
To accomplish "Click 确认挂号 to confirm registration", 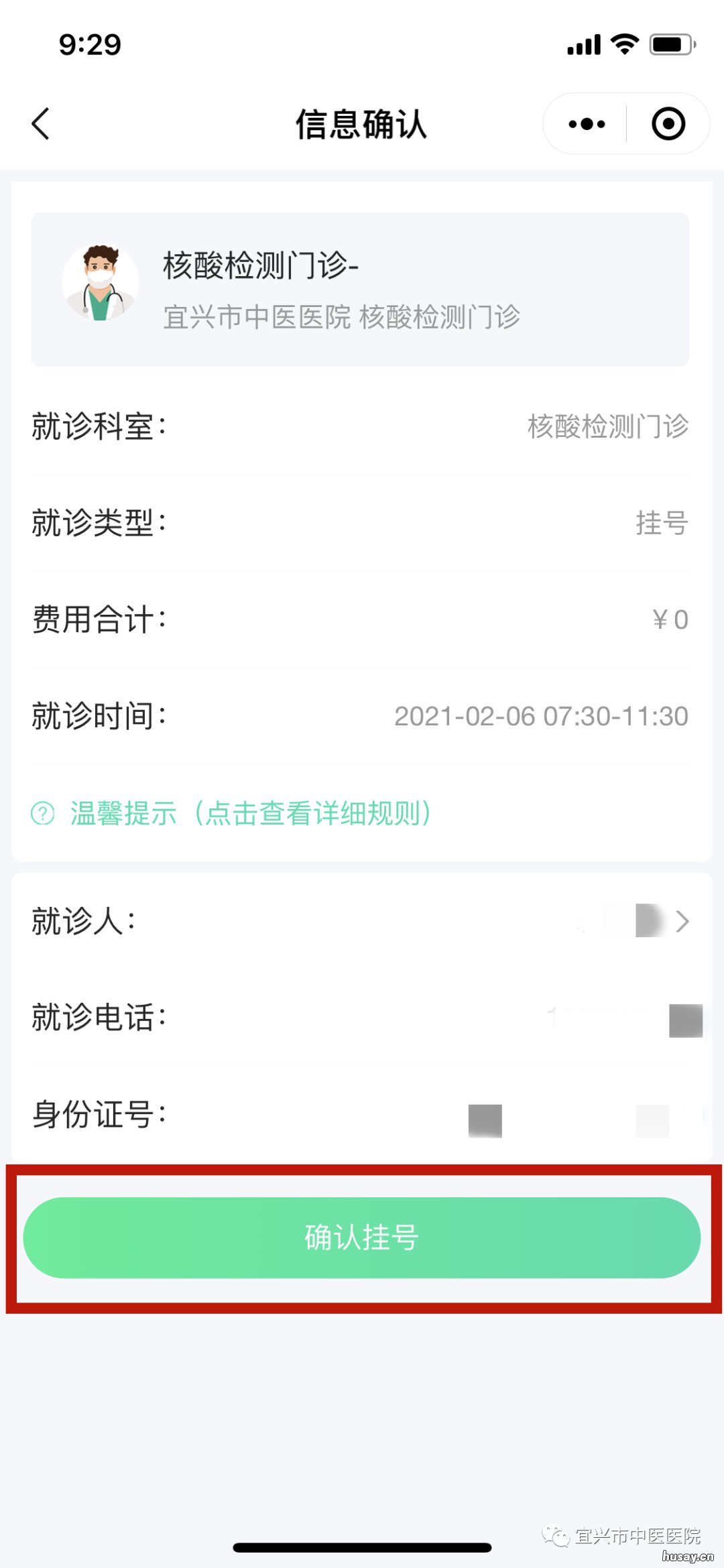I will pos(362,1237).
